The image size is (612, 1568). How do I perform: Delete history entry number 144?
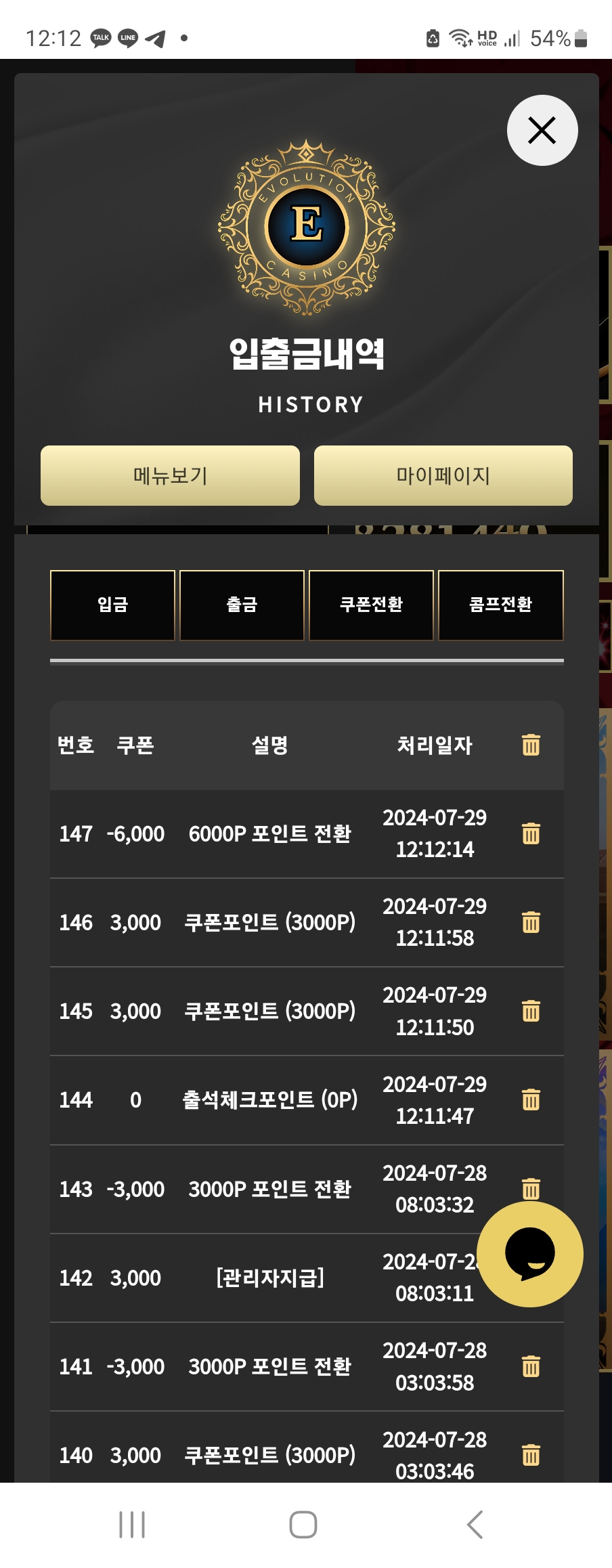(531, 1099)
